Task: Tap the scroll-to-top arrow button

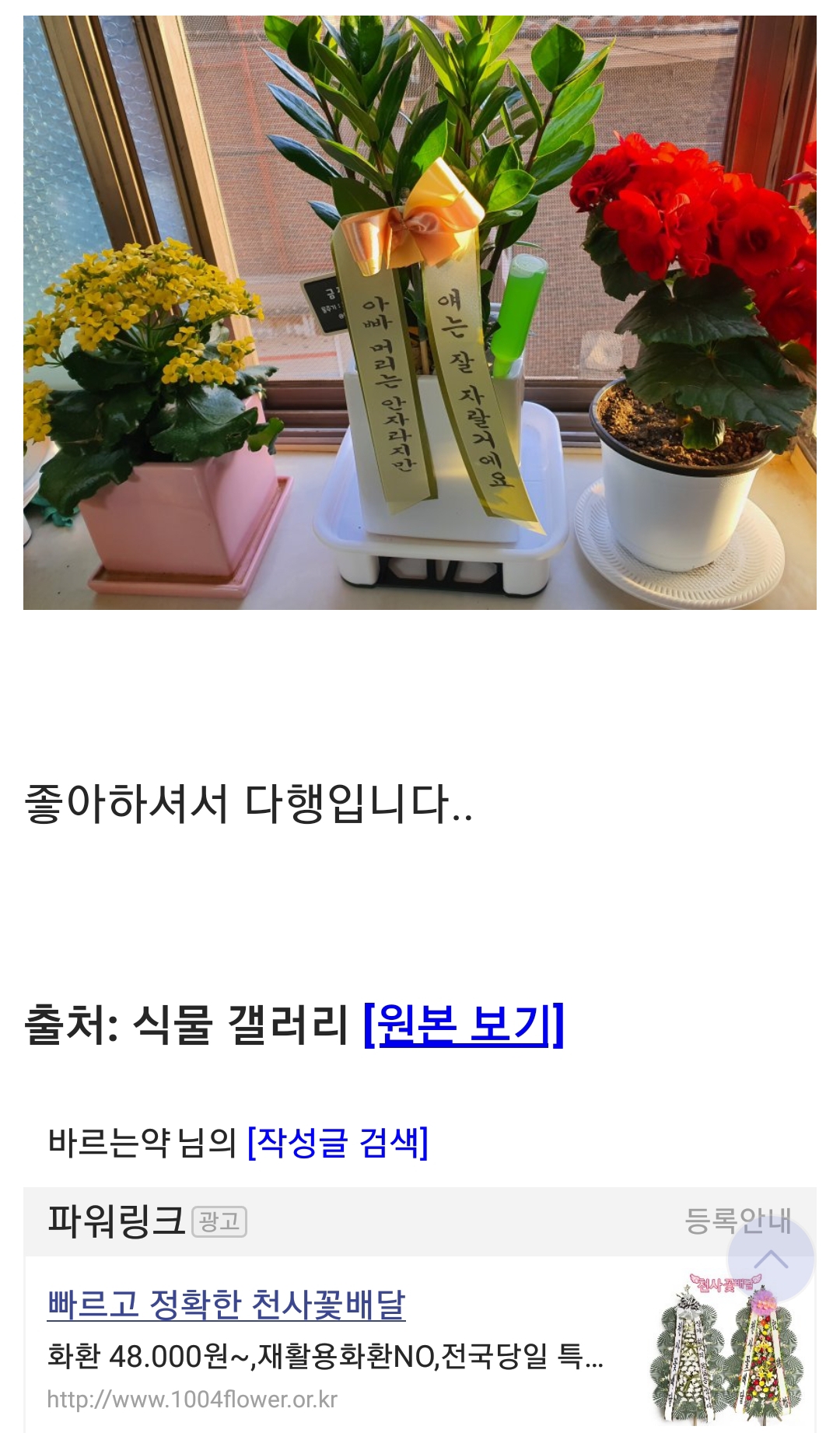Action: [770, 1260]
